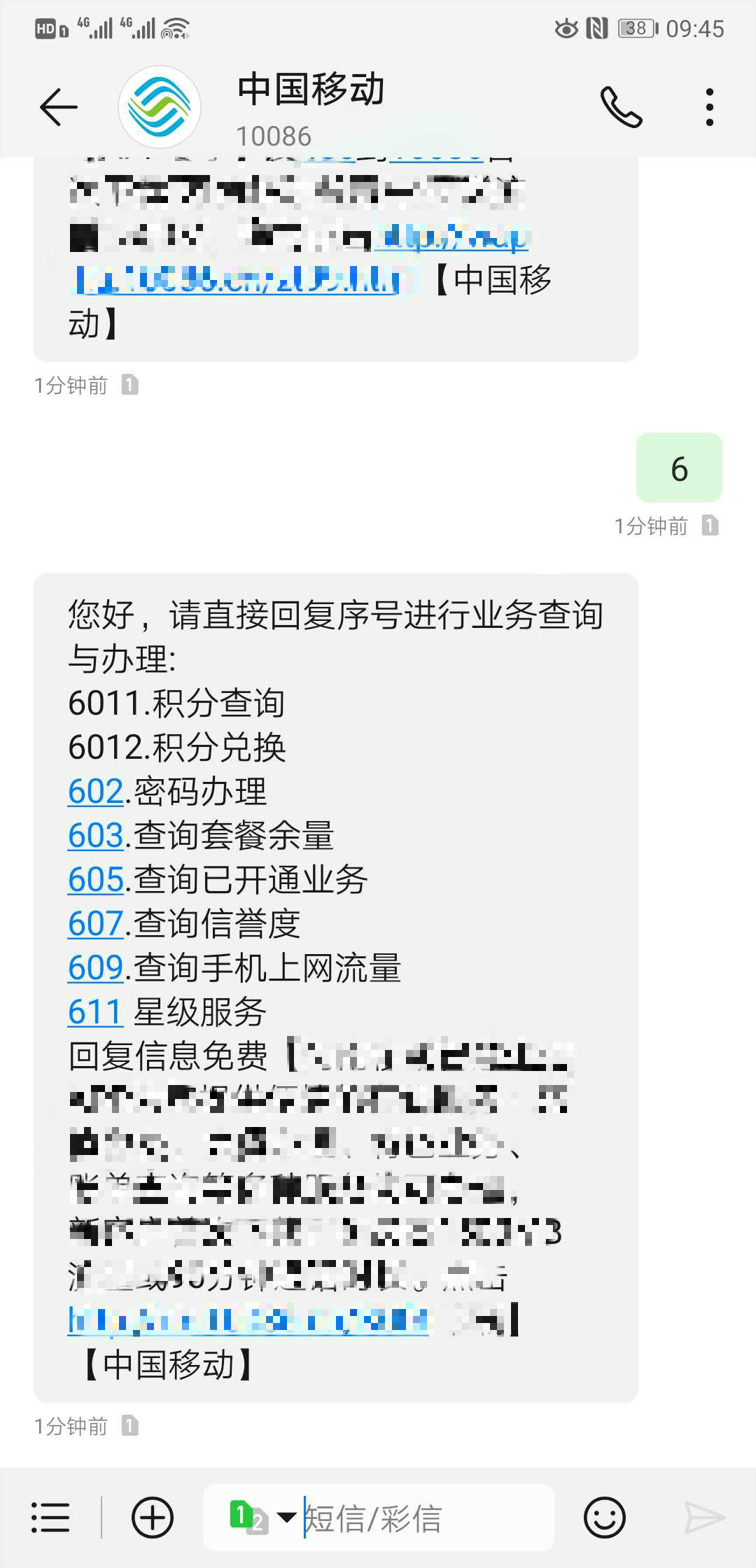Tap link 605 查询已开通业务
Screen dimensions: 756x1568
click(x=93, y=881)
